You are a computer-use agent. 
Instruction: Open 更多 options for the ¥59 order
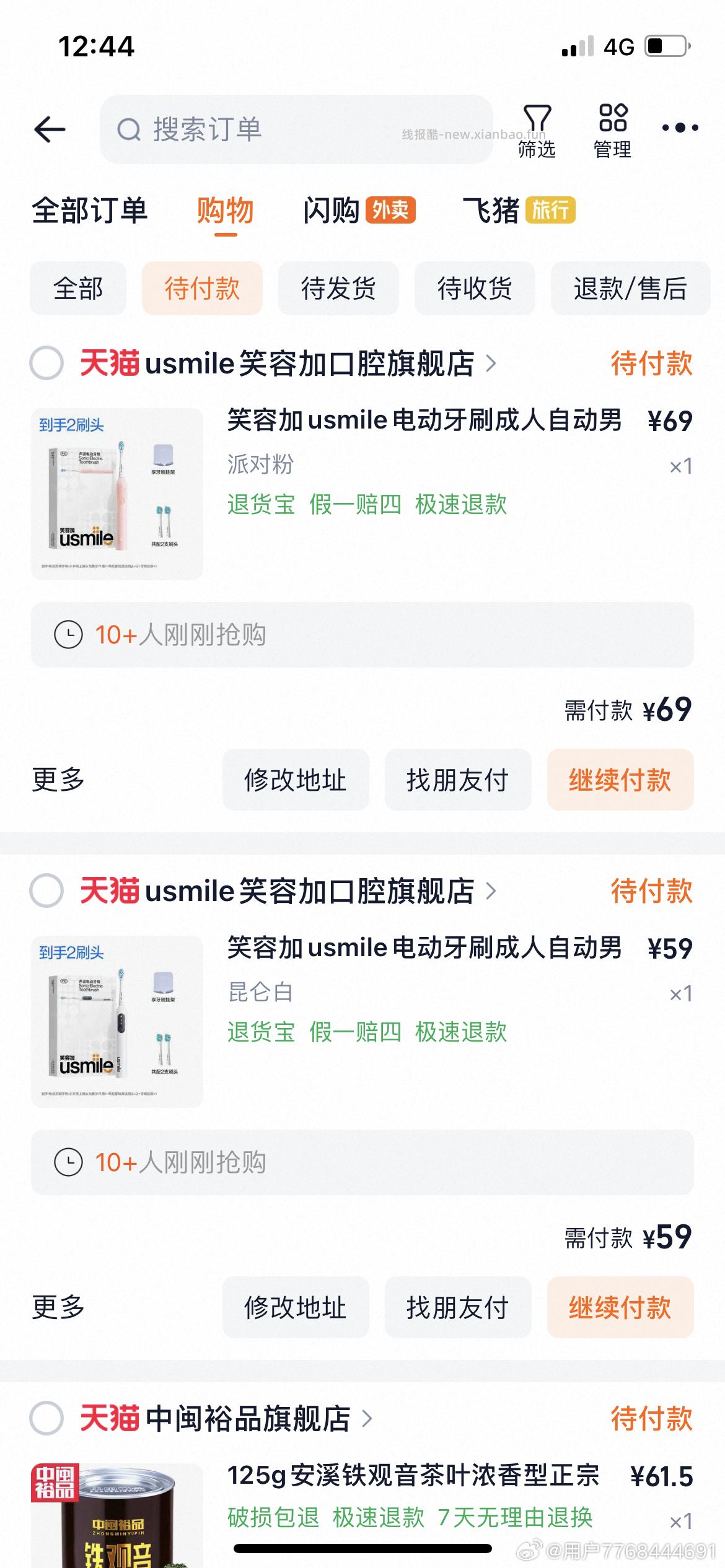(x=58, y=1308)
